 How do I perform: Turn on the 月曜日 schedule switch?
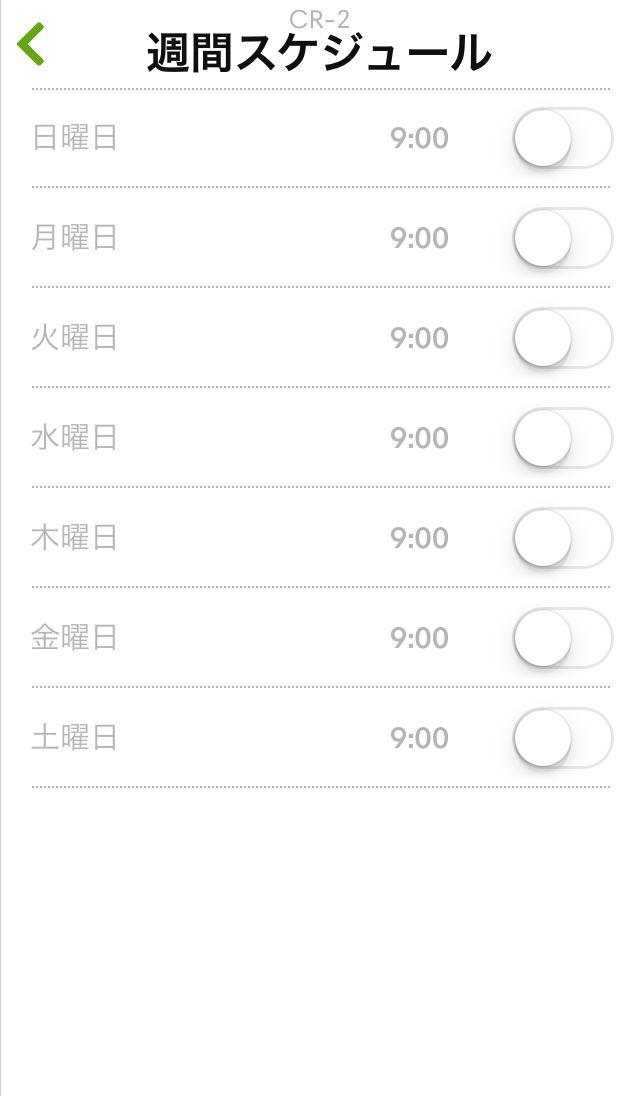tap(563, 238)
